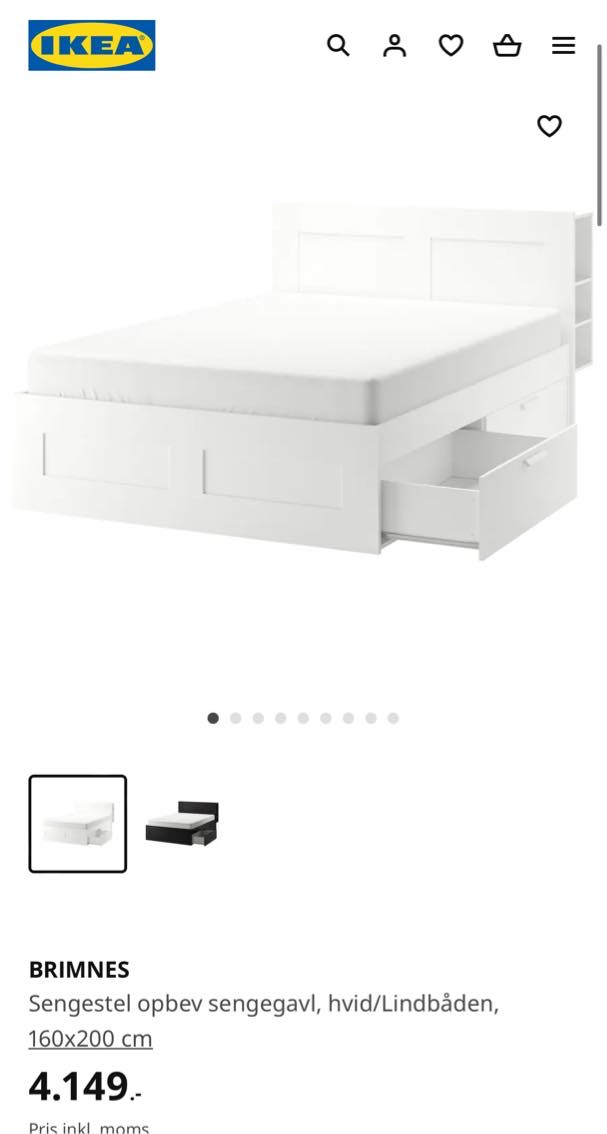Select the black bed variant thumbnail
The width and height of the screenshot is (607, 1134).
coord(182,824)
